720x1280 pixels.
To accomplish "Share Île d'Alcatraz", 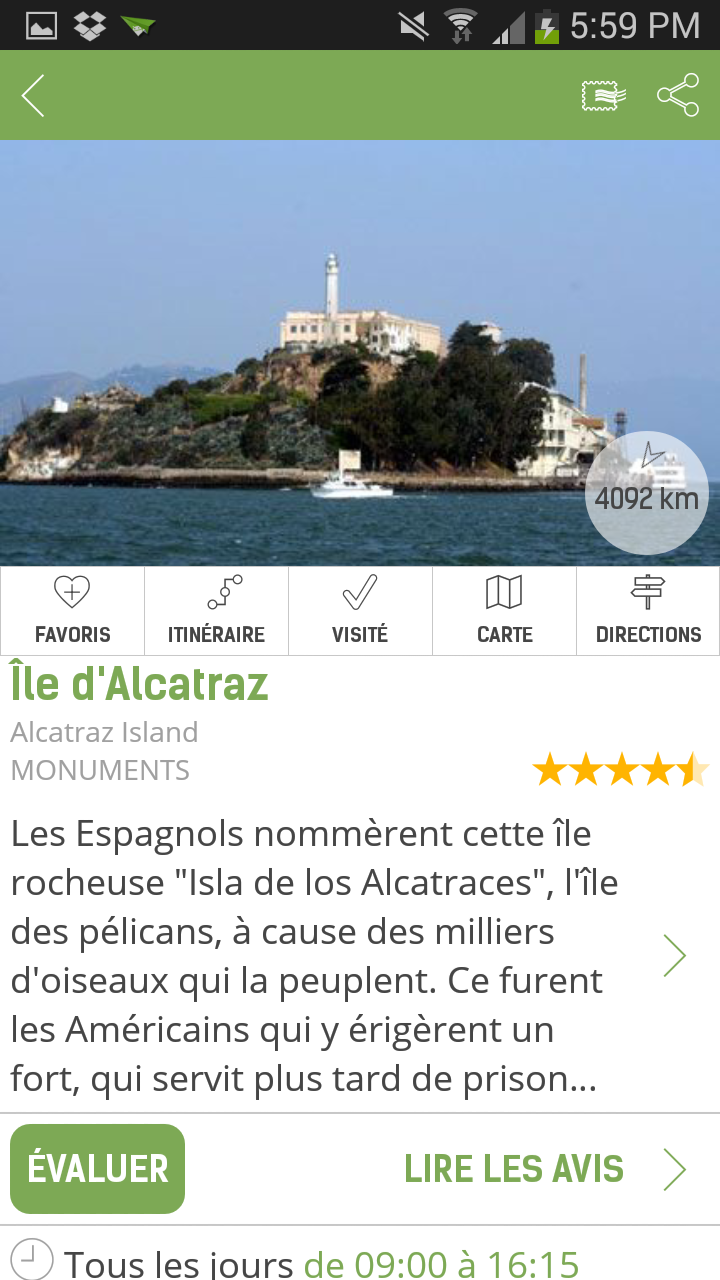I will tap(678, 96).
